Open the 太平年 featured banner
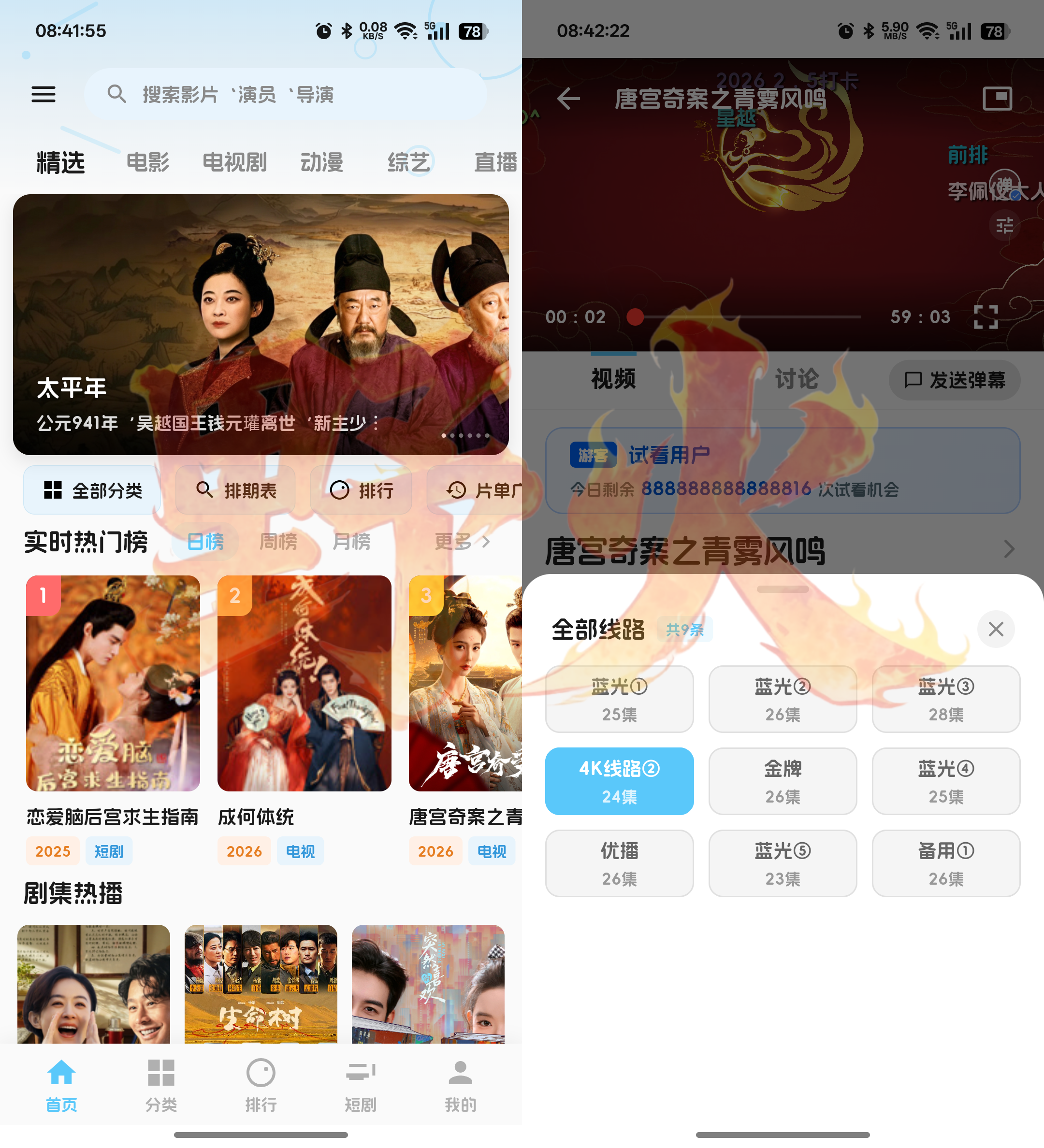 pyautogui.click(x=261, y=324)
